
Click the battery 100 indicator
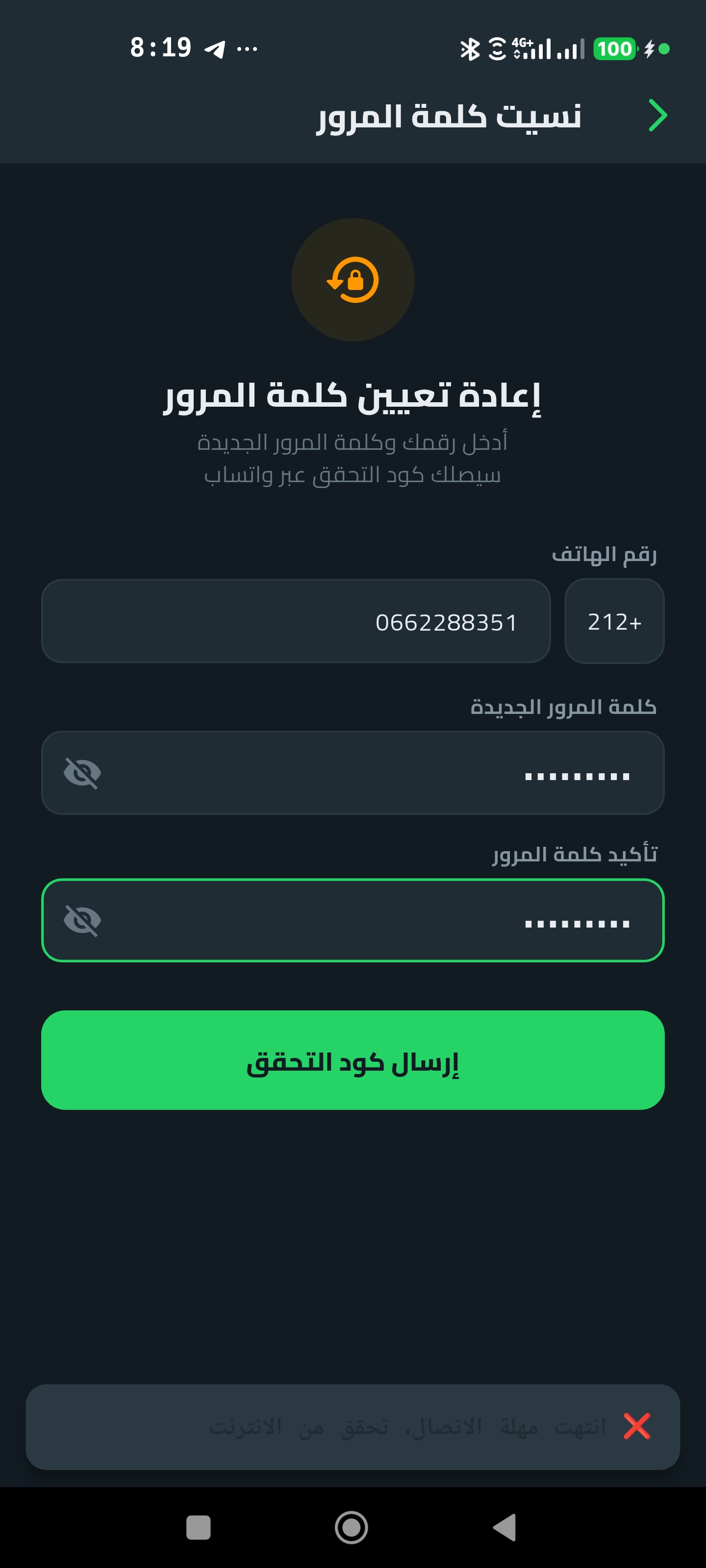click(615, 48)
